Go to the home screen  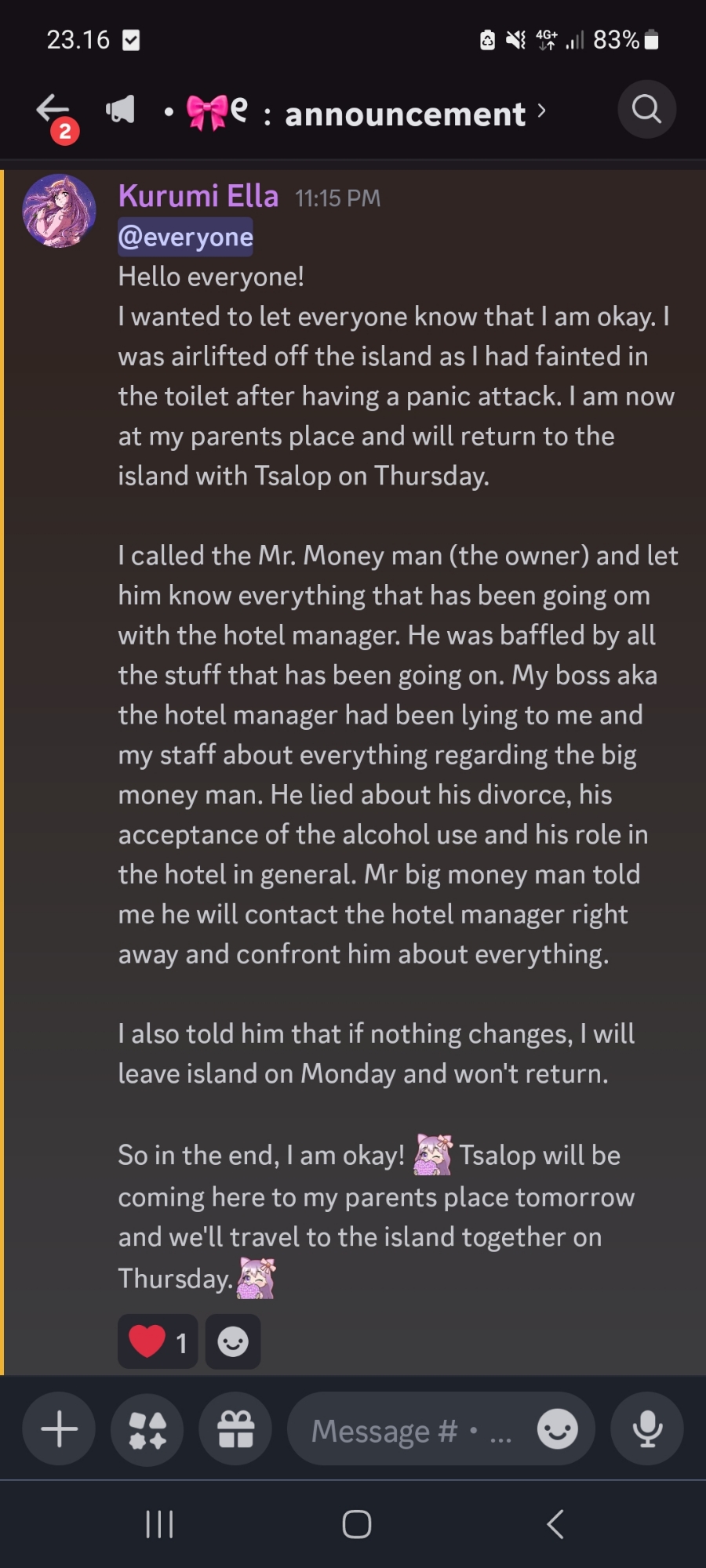point(356,1524)
